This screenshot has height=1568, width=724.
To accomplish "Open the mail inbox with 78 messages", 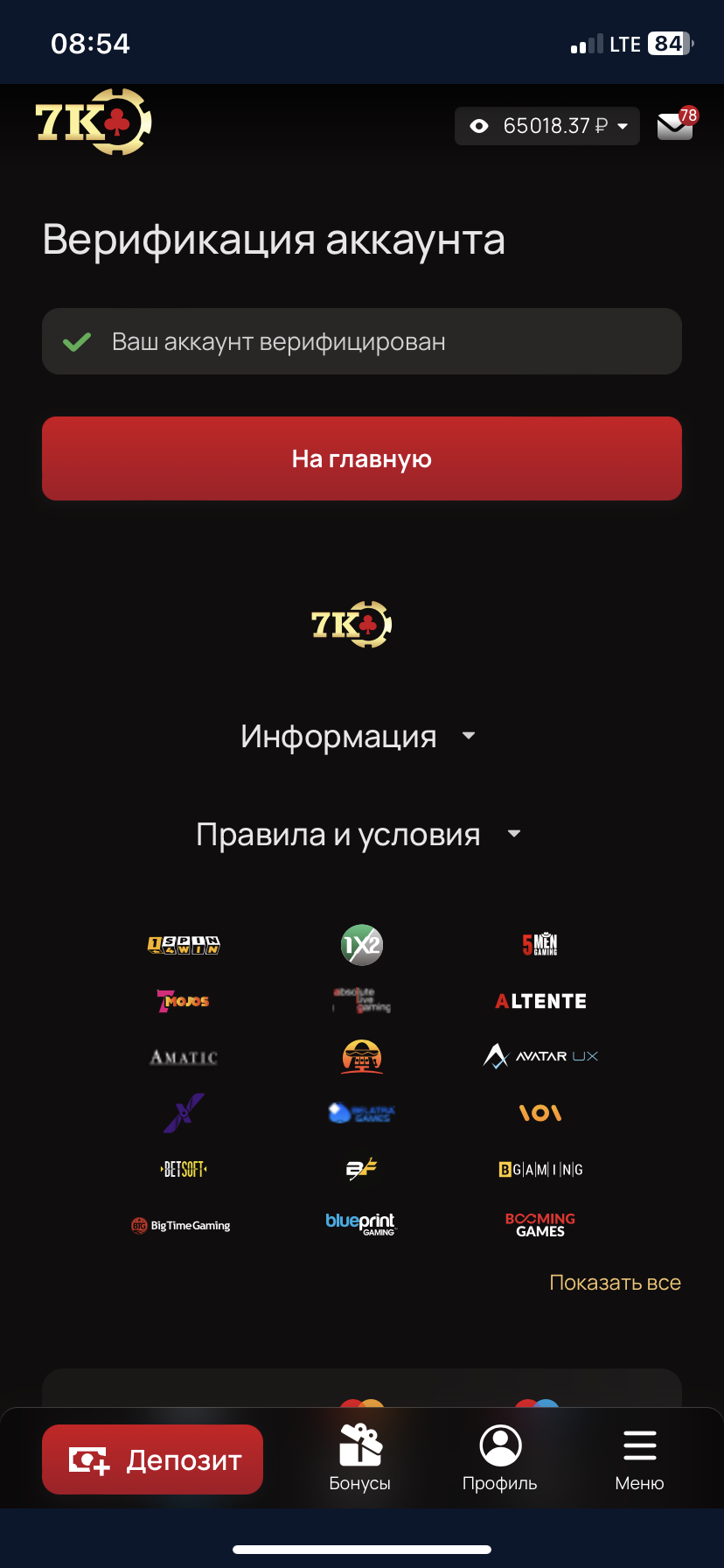I will pyautogui.click(x=674, y=126).
